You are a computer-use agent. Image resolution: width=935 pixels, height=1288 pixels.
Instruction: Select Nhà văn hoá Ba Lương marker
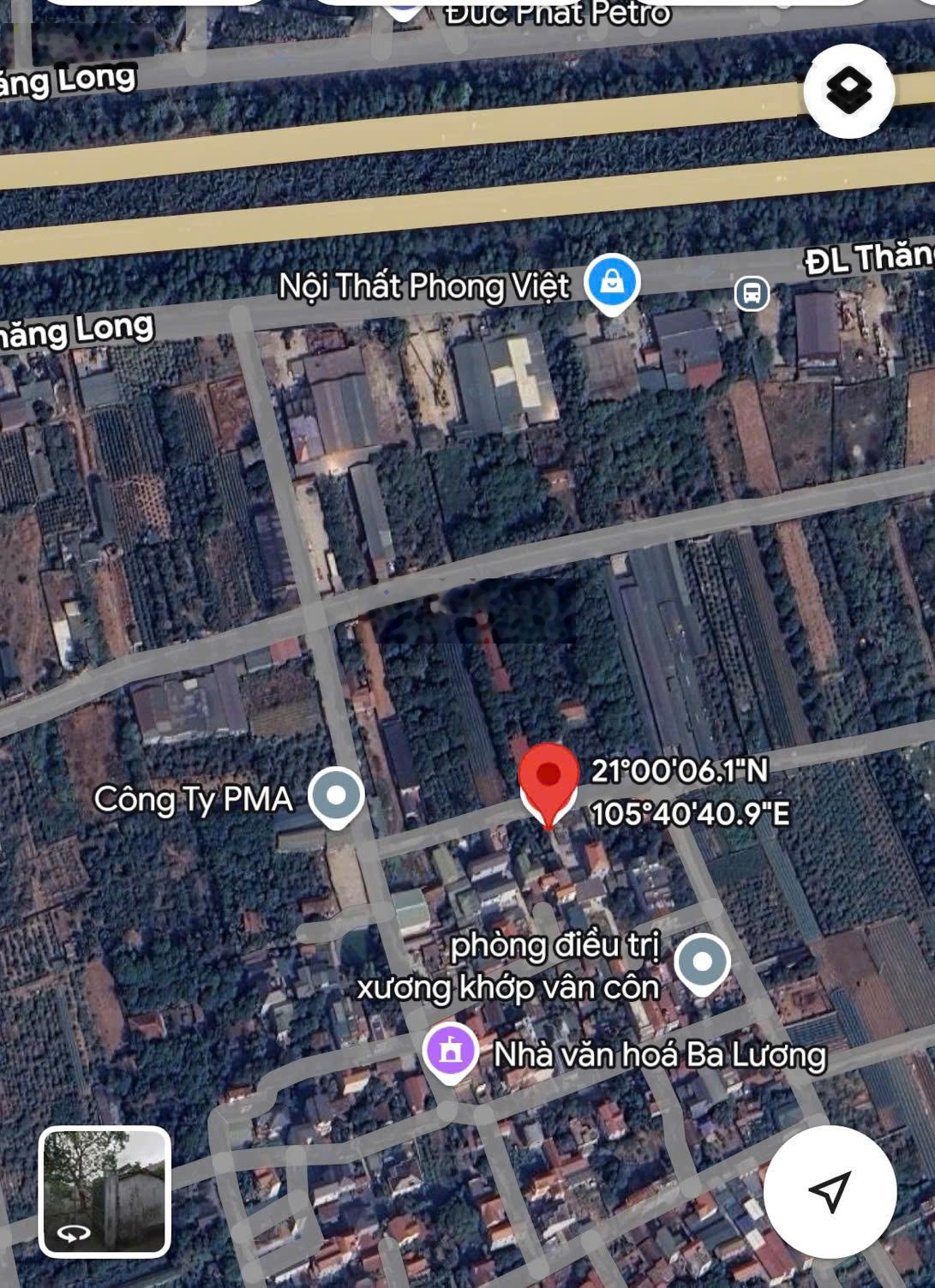pyautogui.click(x=451, y=1051)
